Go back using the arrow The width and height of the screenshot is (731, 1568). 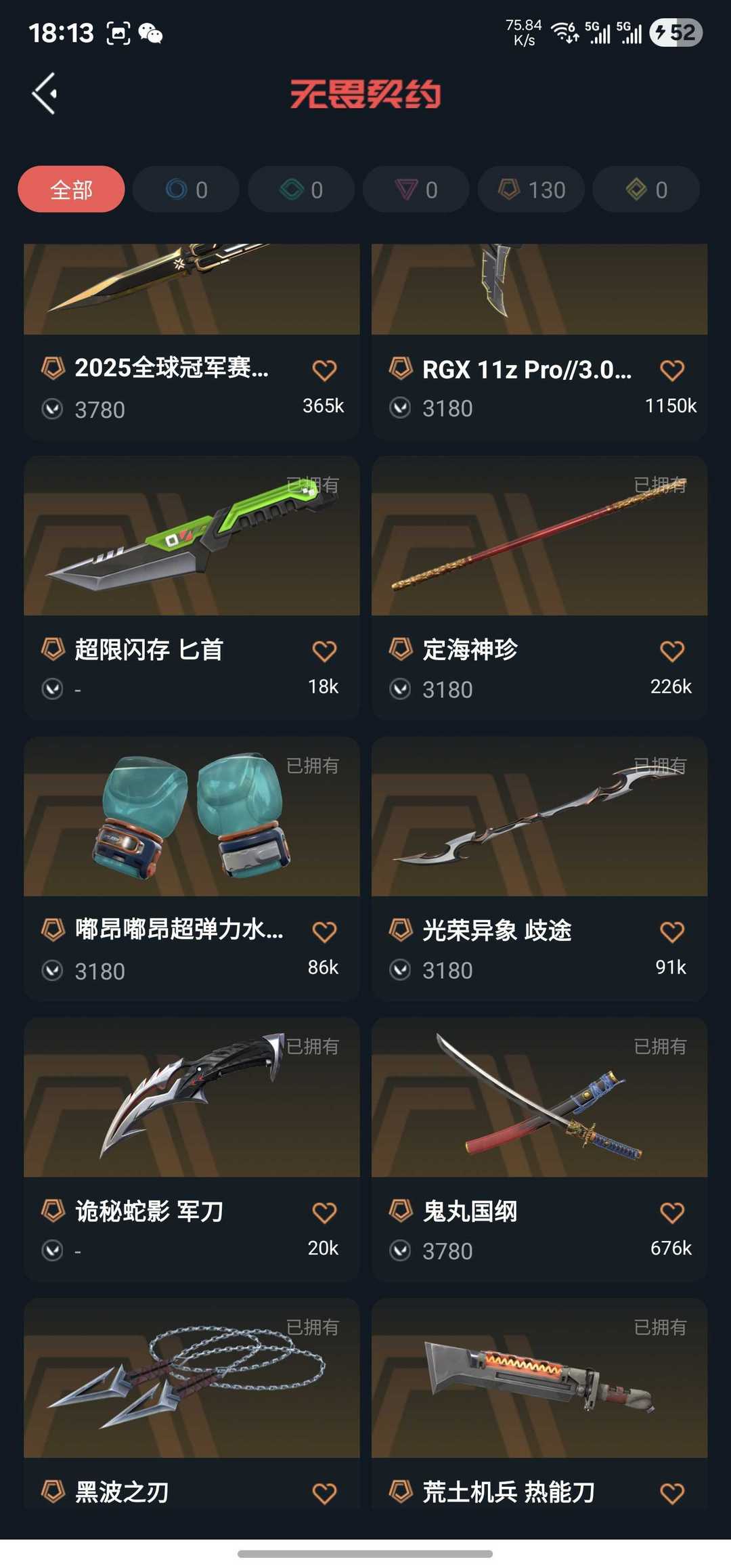point(45,93)
